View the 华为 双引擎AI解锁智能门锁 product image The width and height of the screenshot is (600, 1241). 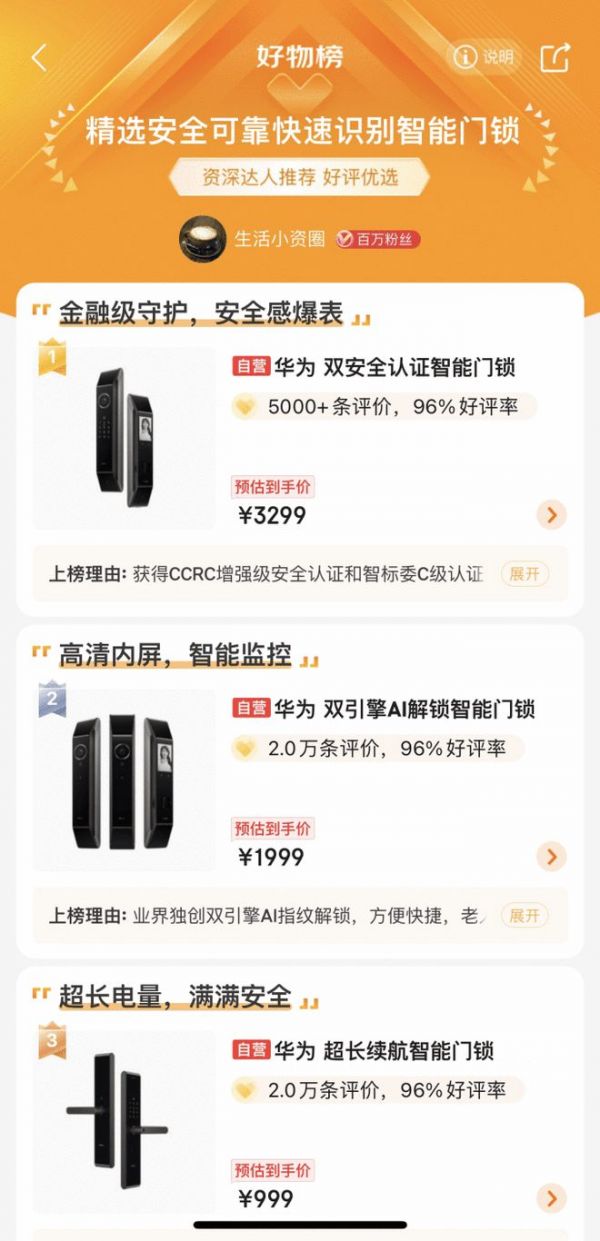pos(124,780)
